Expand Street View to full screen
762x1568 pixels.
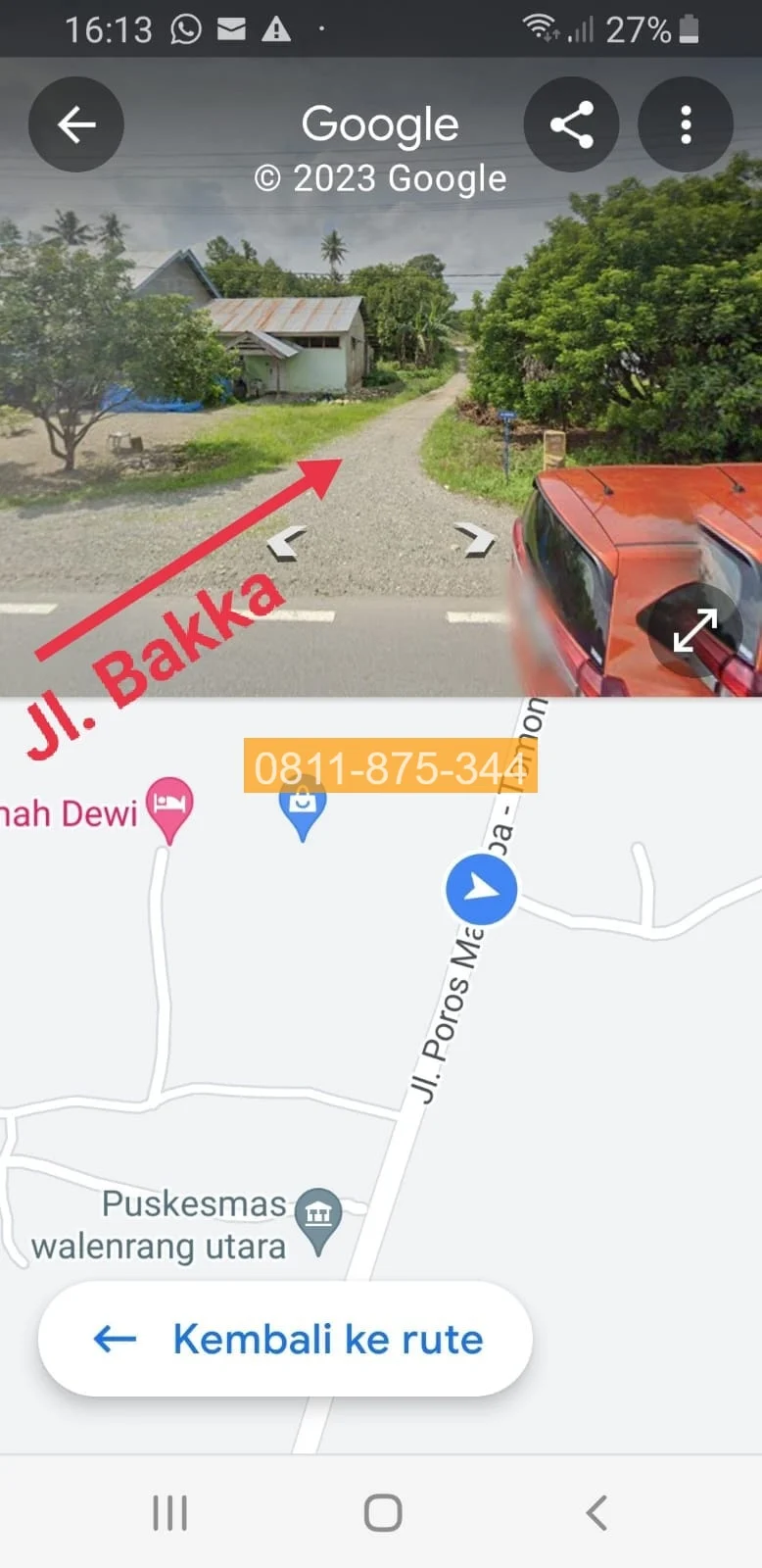(x=695, y=630)
